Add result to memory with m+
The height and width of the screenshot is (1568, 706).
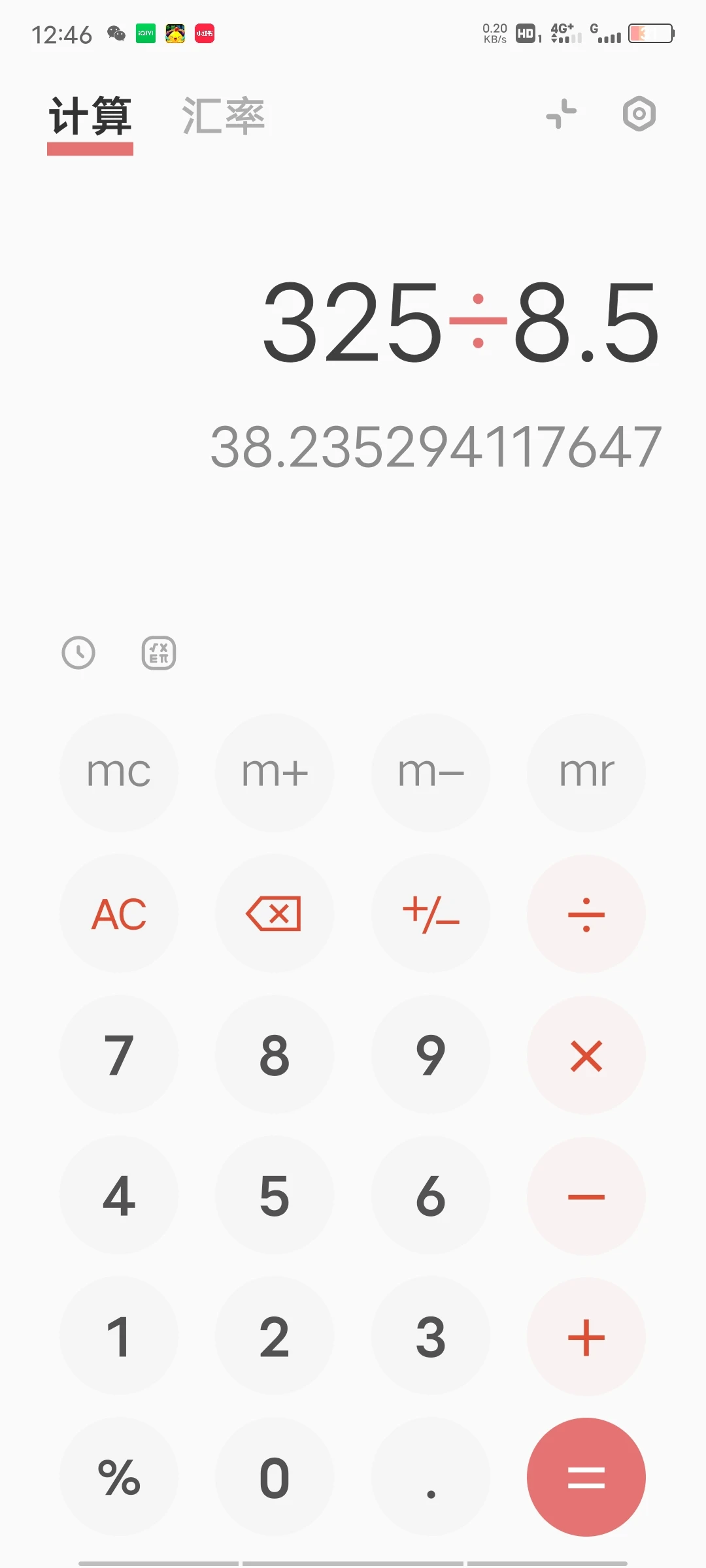[275, 773]
